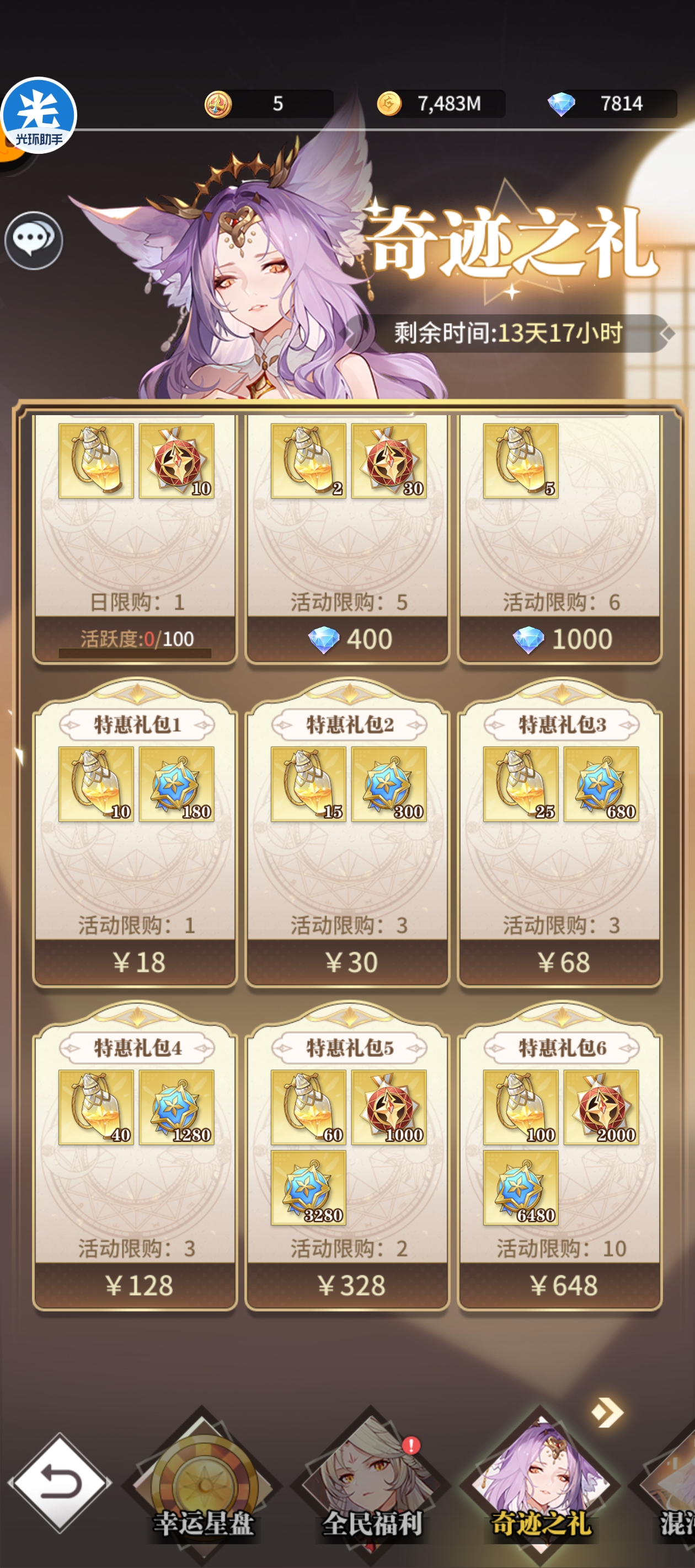
Task: Select the 奇迹之礼 tab
Action: coord(541,1485)
